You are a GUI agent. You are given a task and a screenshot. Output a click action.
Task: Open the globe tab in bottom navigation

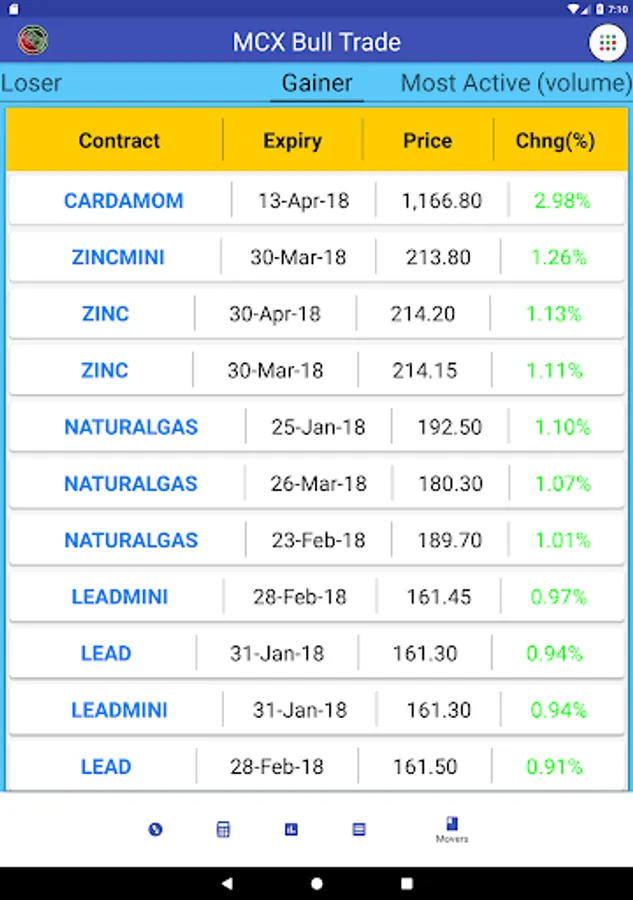click(155, 829)
